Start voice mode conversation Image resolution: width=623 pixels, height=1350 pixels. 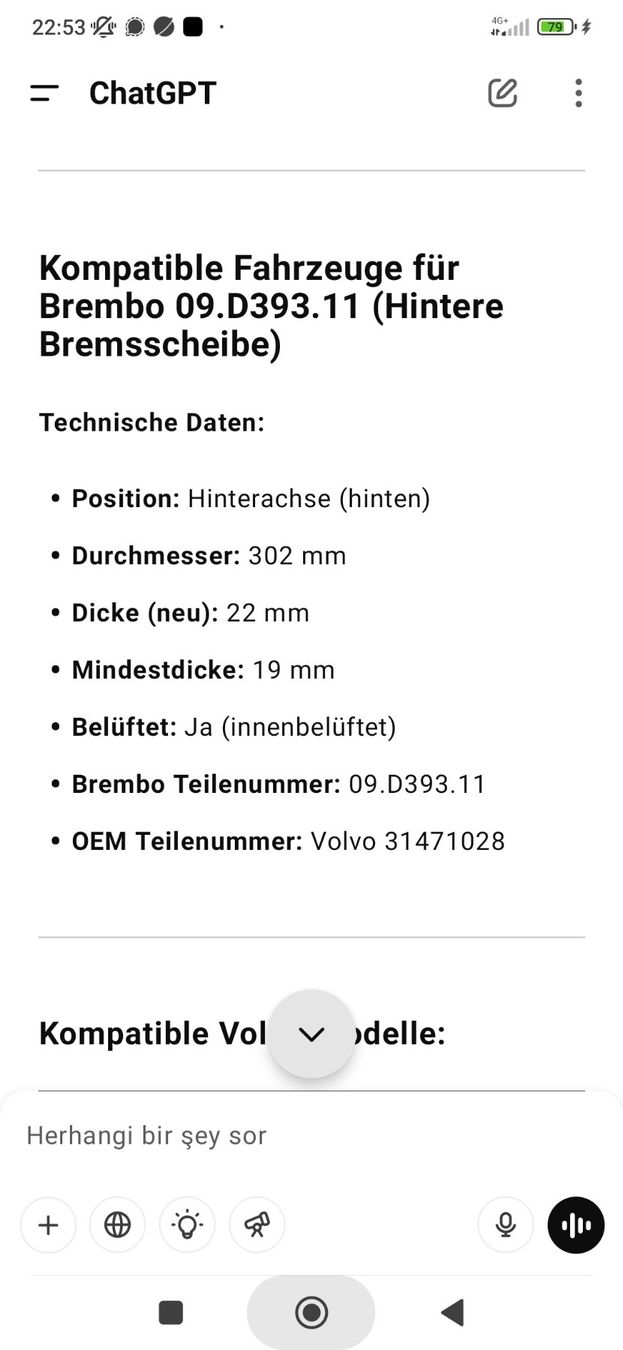576,1225
